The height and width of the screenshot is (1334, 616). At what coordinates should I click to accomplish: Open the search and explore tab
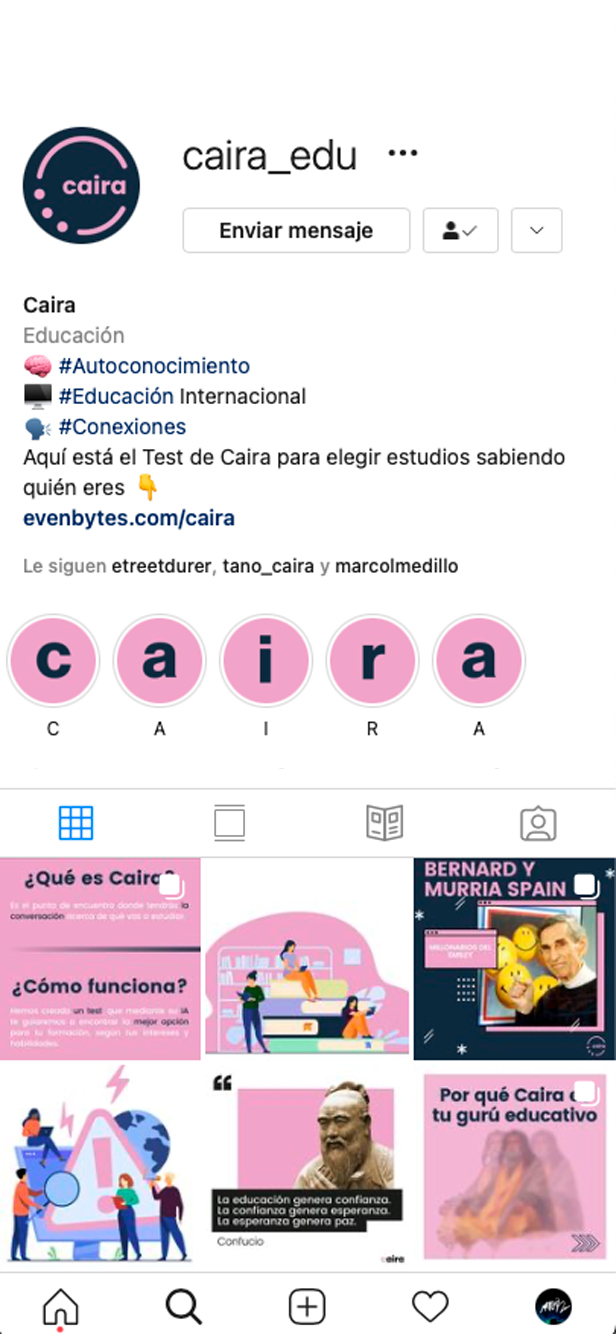(184, 1306)
